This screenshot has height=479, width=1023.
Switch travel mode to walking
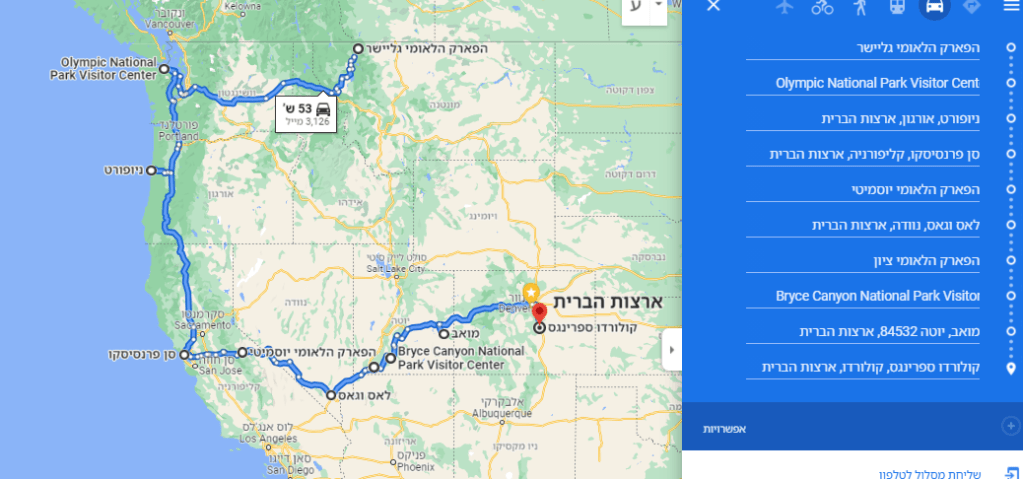[860, 7]
